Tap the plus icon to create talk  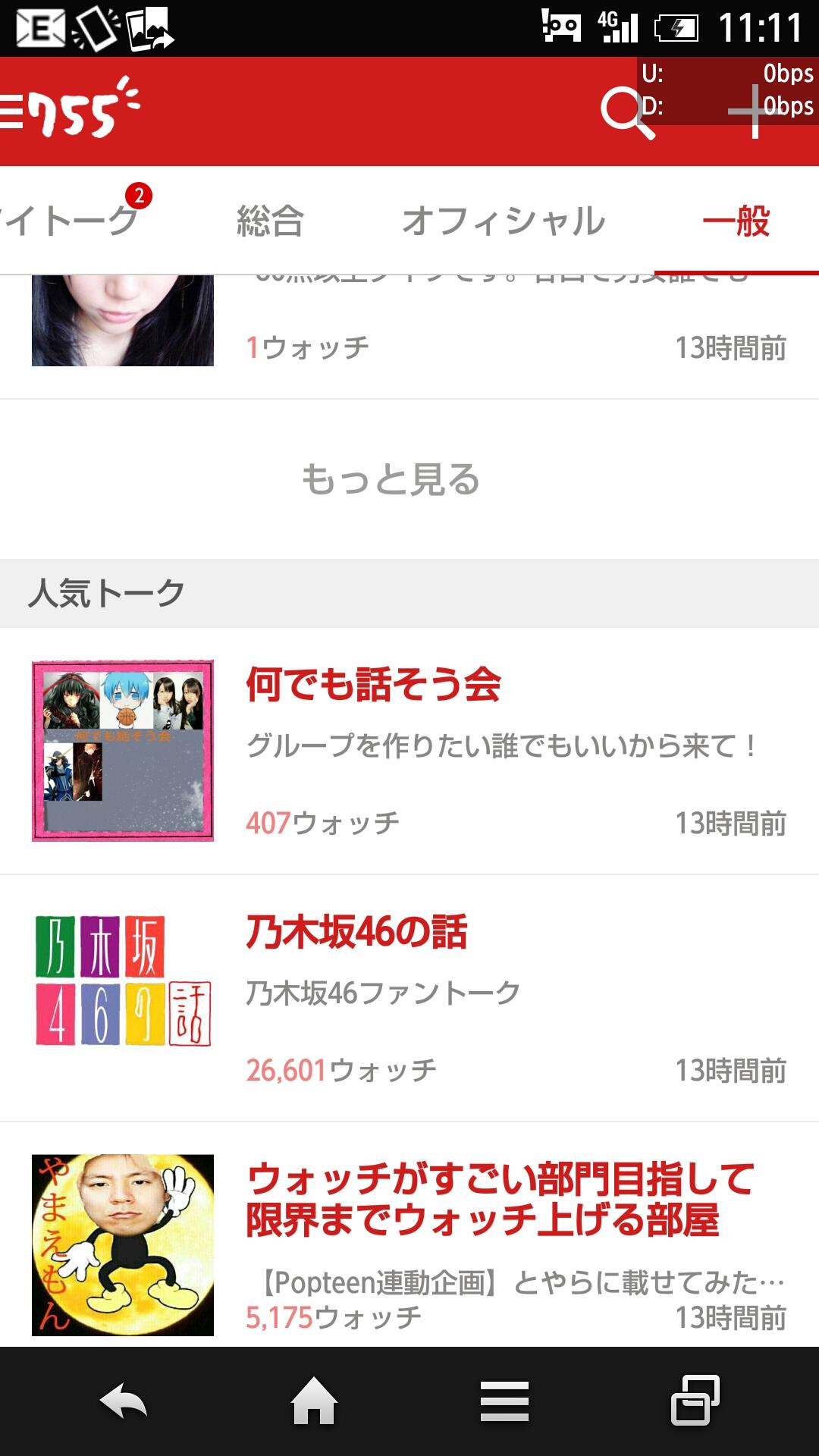755,112
